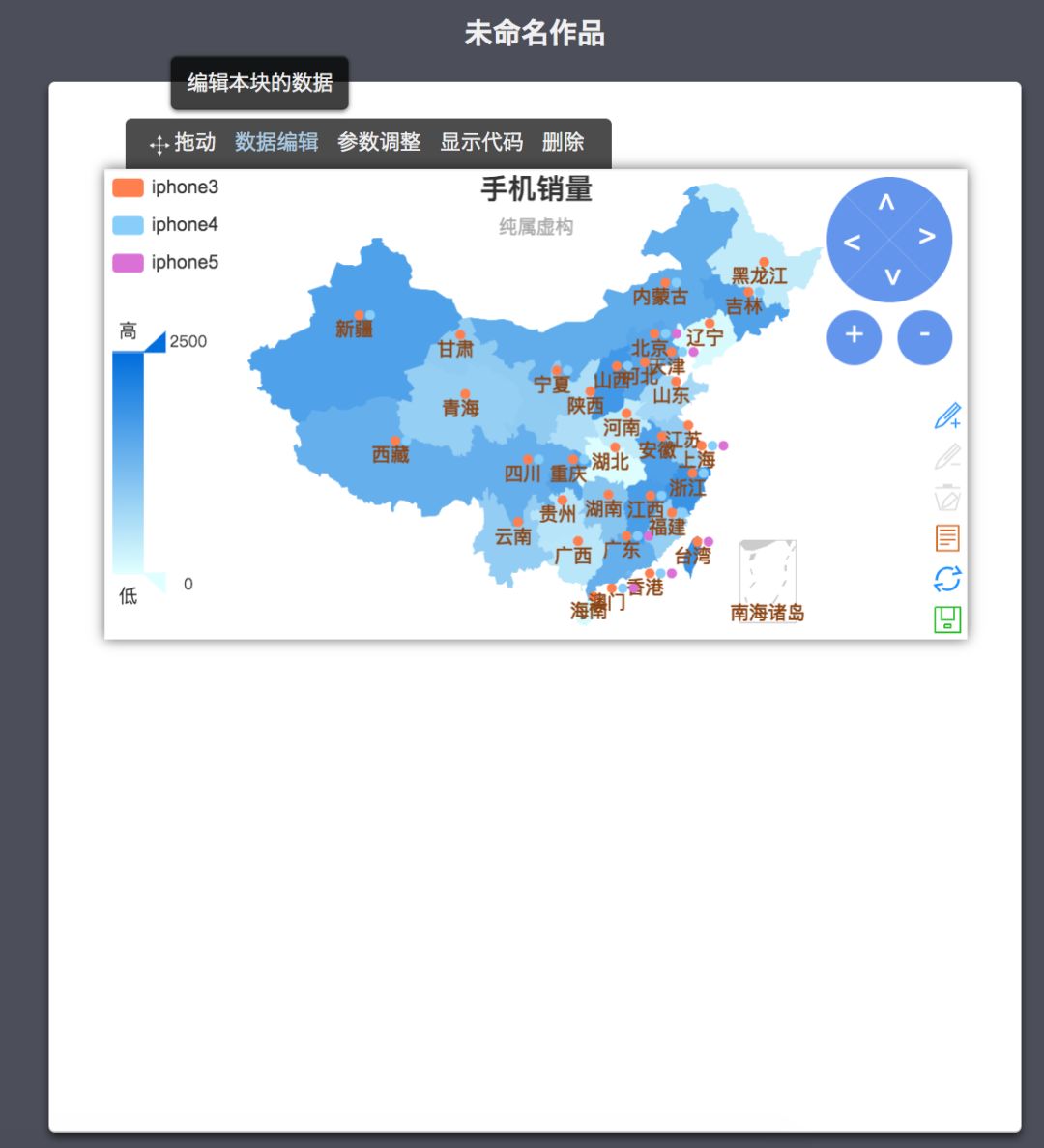This screenshot has height=1148, width=1044.
Task: Toggle the iphone5 legend series
Action: click(x=165, y=262)
